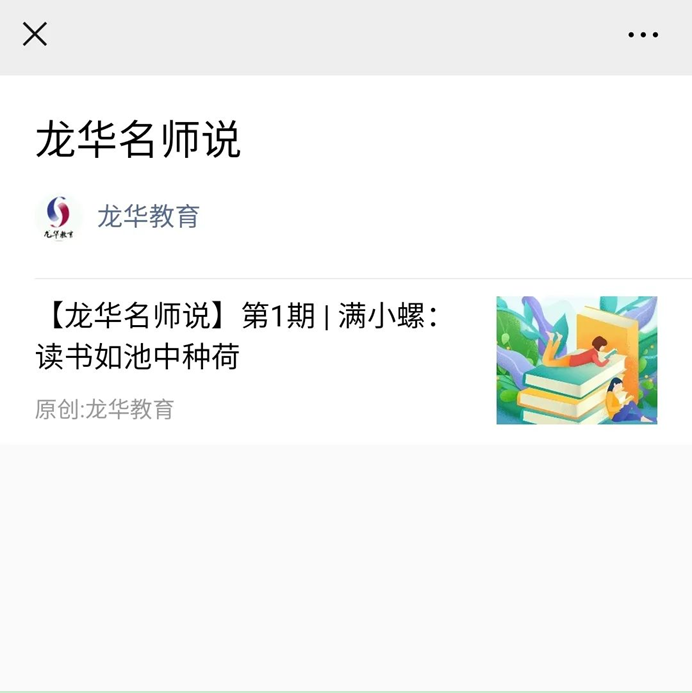Screen dimensions: 692x693
Task: Close the page with the X icon
Action: 35,35
